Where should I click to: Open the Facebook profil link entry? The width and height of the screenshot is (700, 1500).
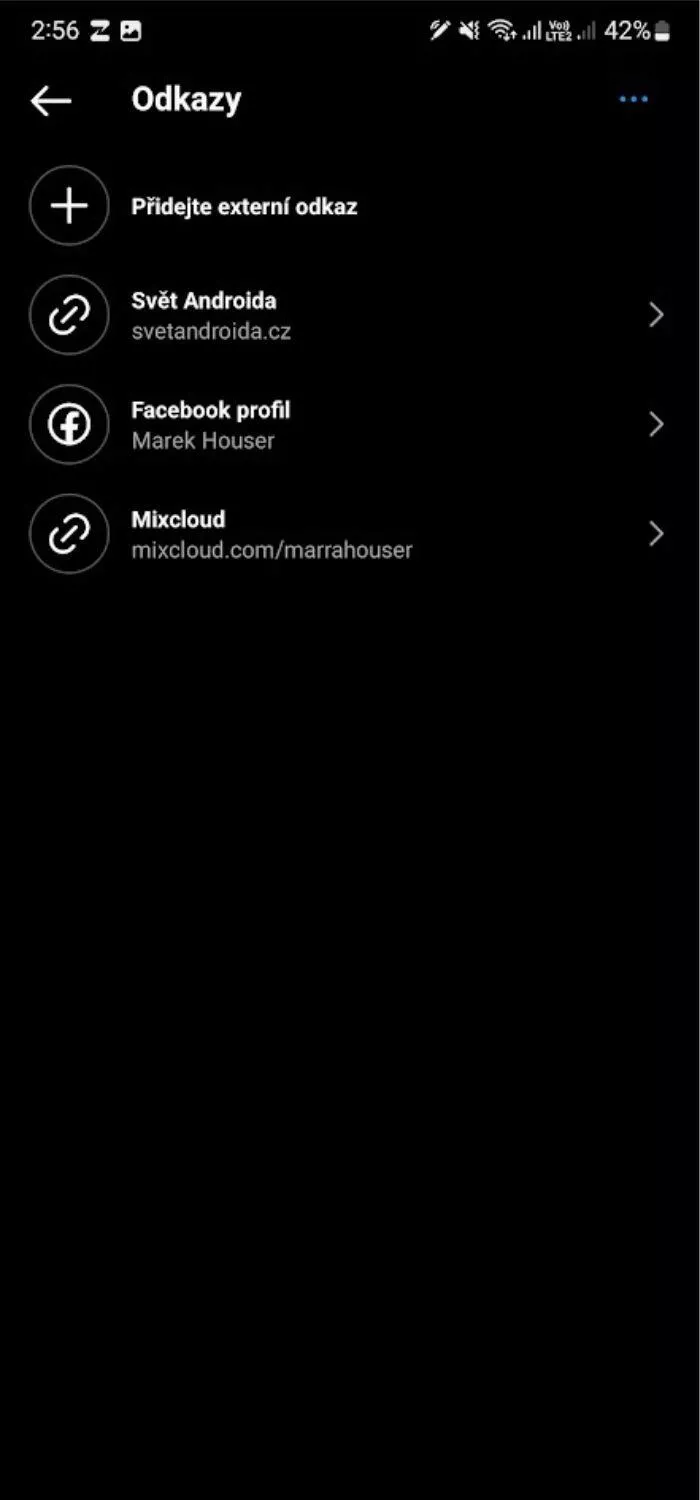coord(350,425)
